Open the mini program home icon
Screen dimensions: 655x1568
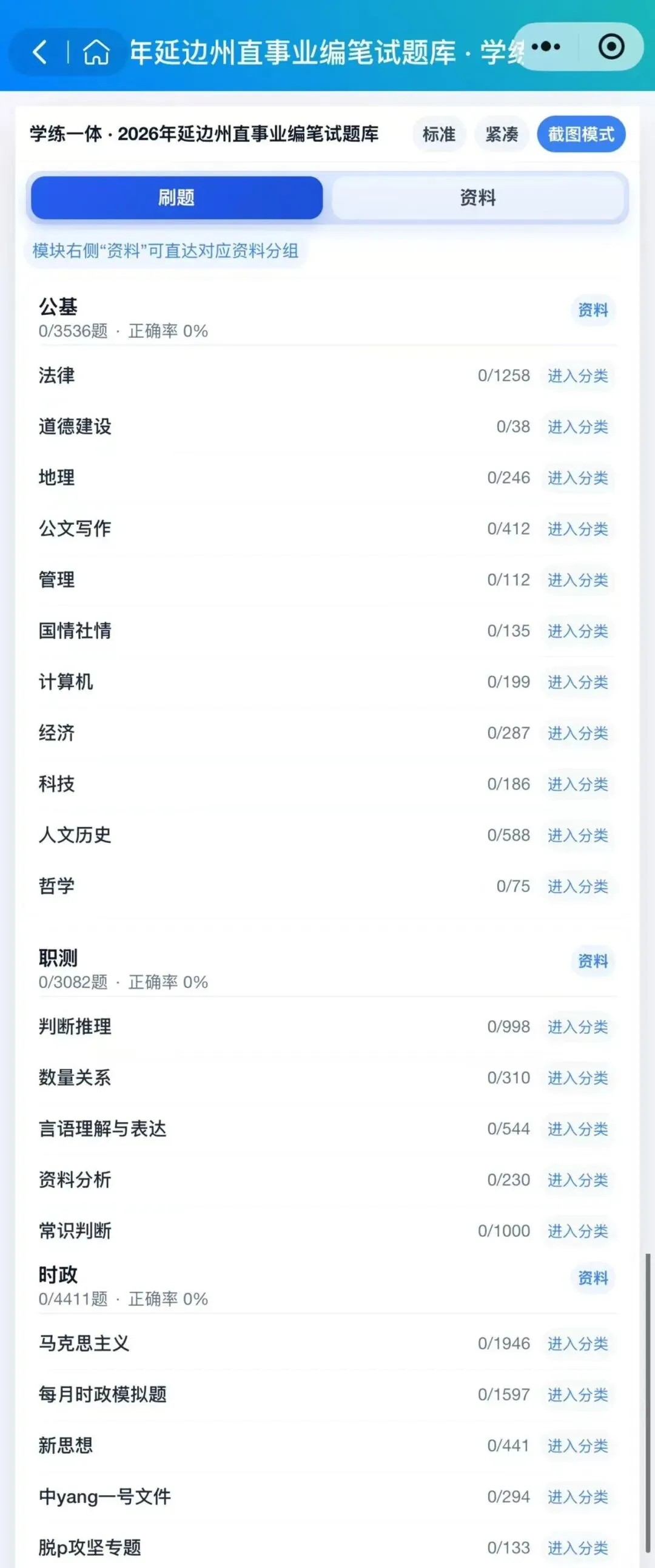click(96, 52)
